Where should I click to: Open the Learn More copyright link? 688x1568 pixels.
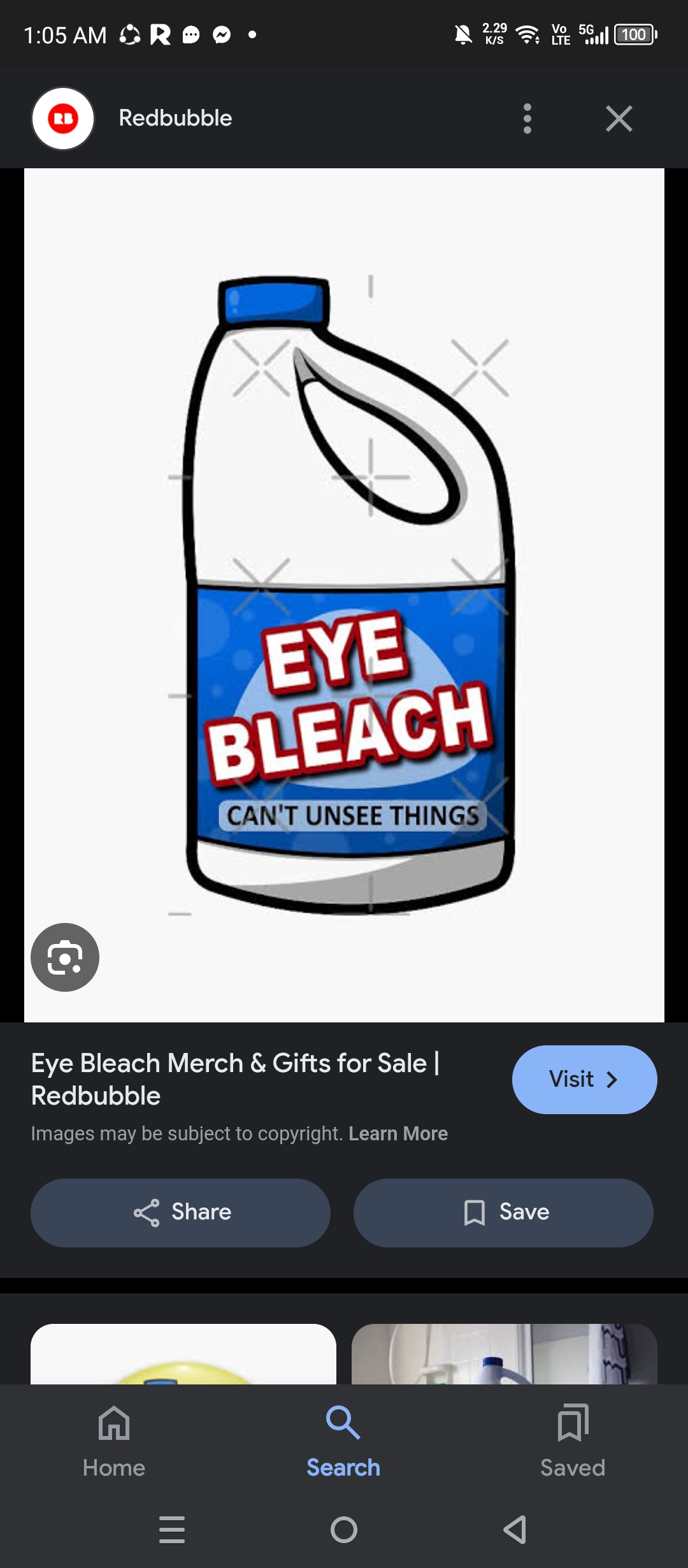coord(398,1133)
